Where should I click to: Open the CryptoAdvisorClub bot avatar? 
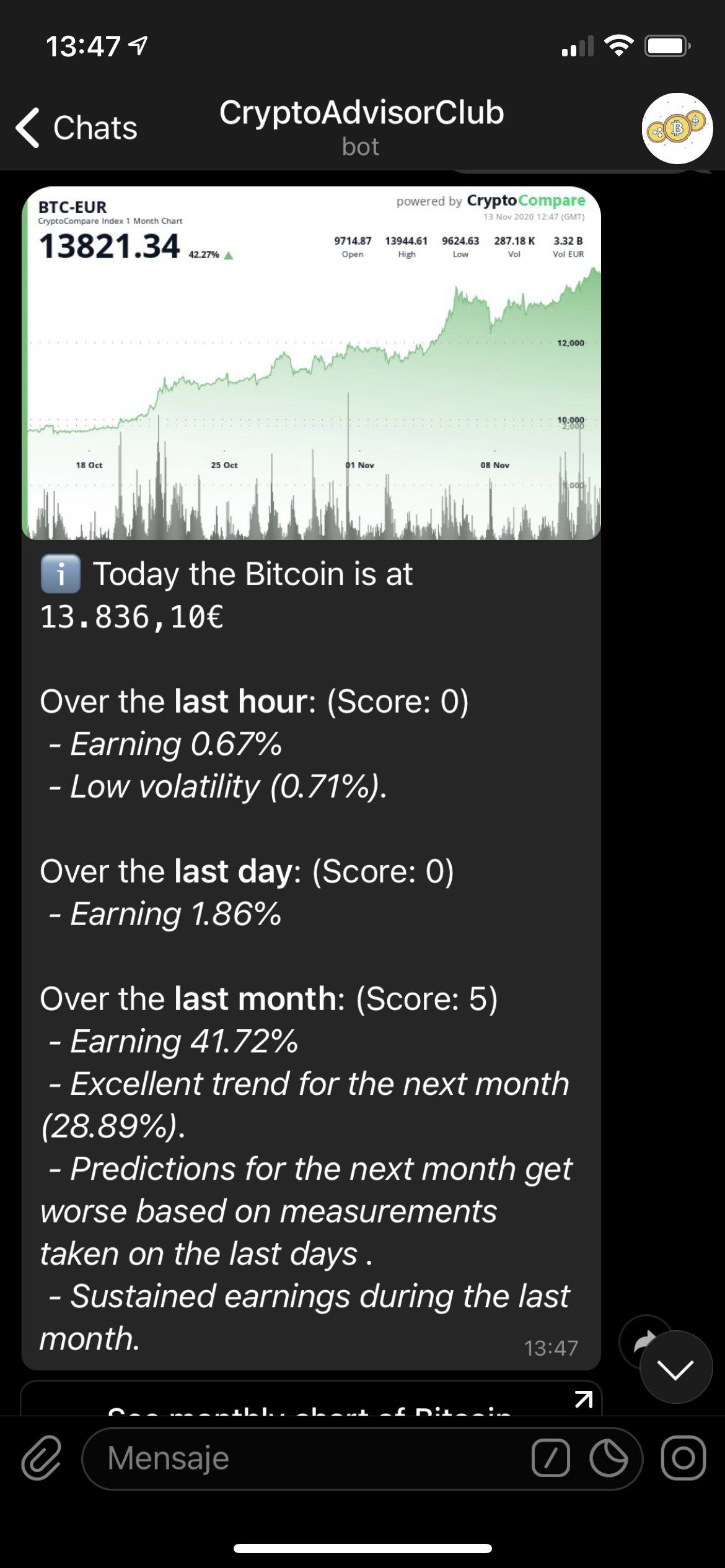pyautogui.click(x=677, y=128)
